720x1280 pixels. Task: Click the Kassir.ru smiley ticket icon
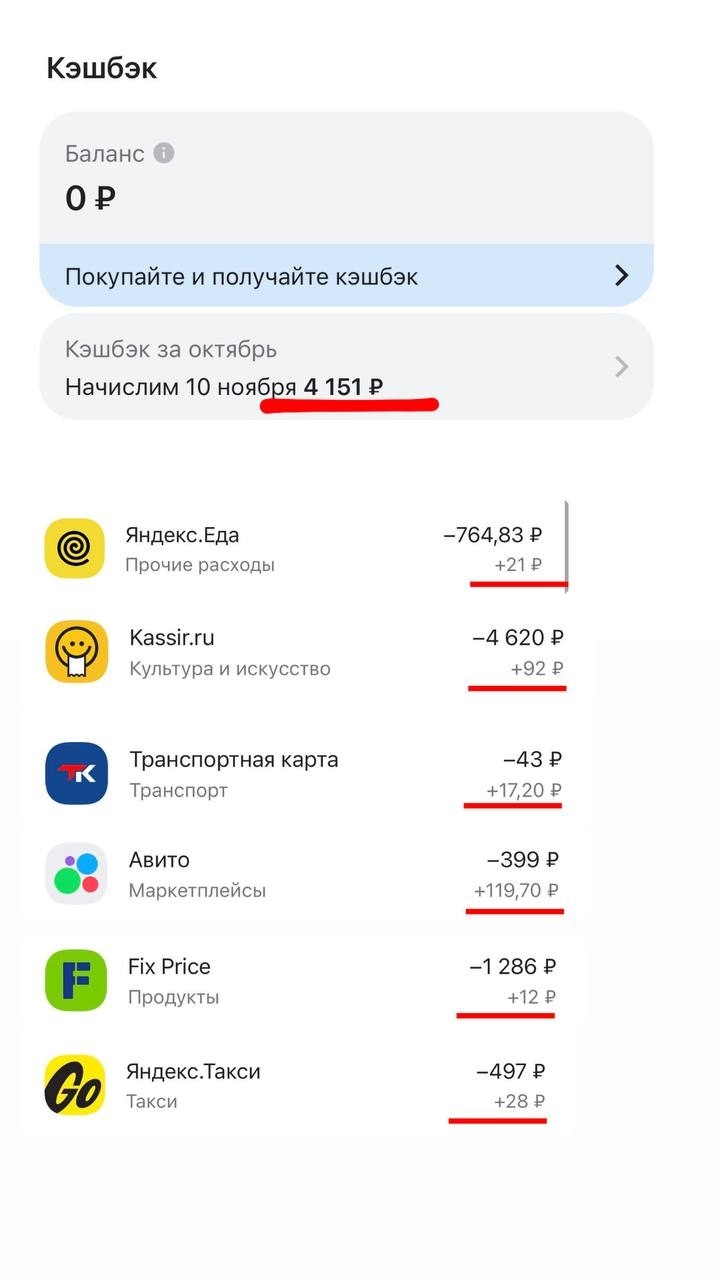coord(75,651)
